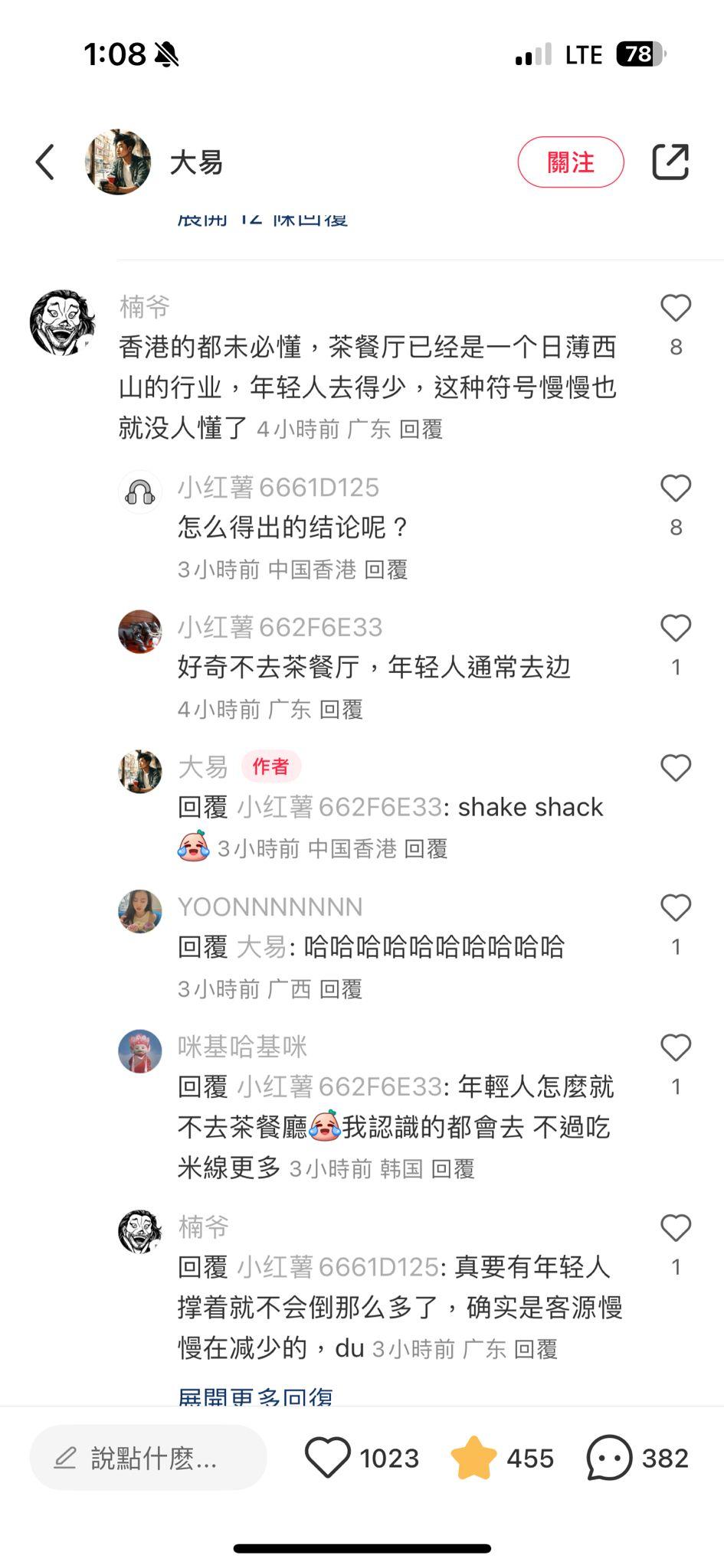Favorite the post using the star icon
Screen dimensions: 724x1568
473,1458
